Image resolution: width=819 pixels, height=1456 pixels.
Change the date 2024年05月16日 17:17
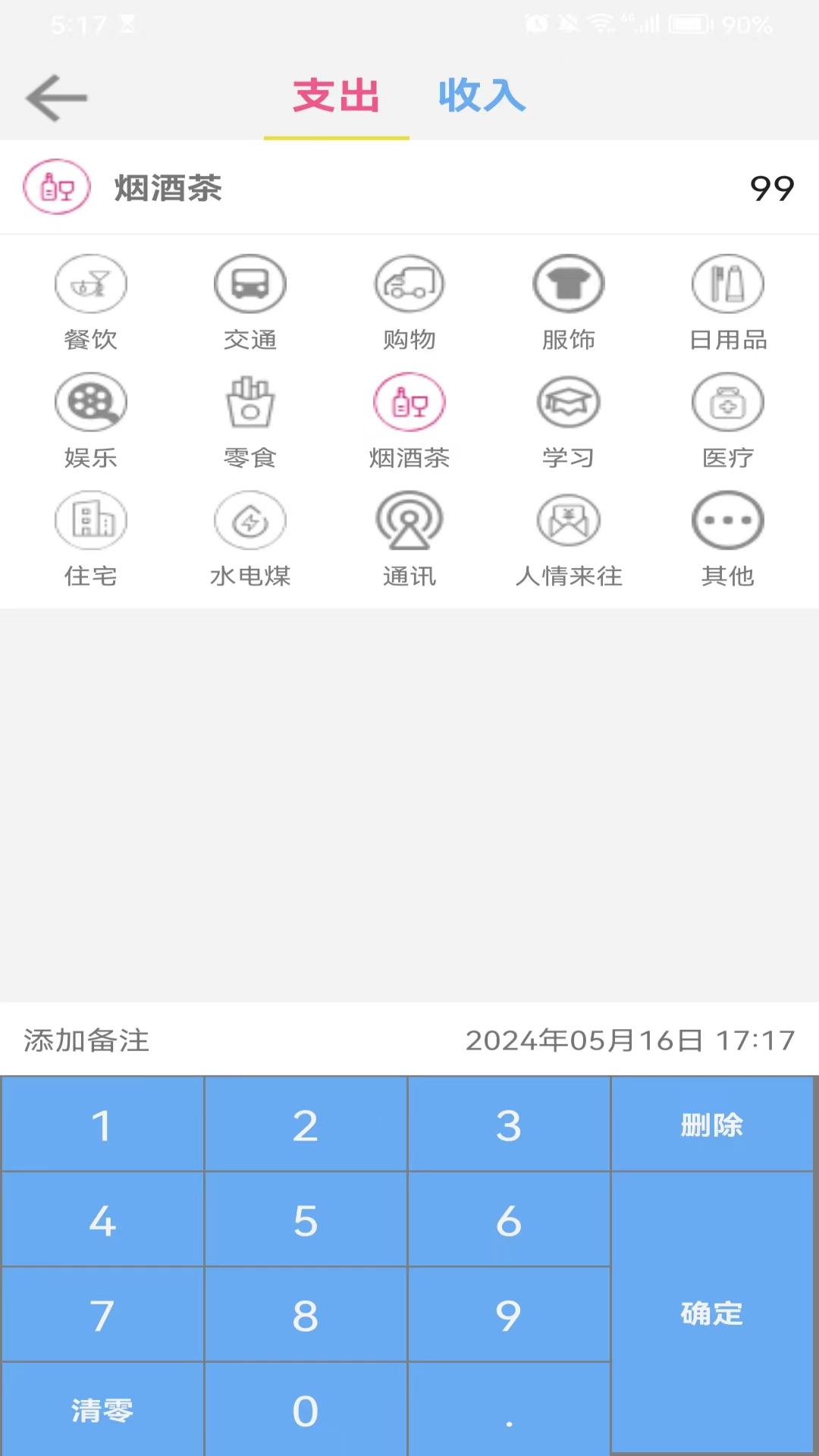pyautogui.click(x=629, y=1040)
